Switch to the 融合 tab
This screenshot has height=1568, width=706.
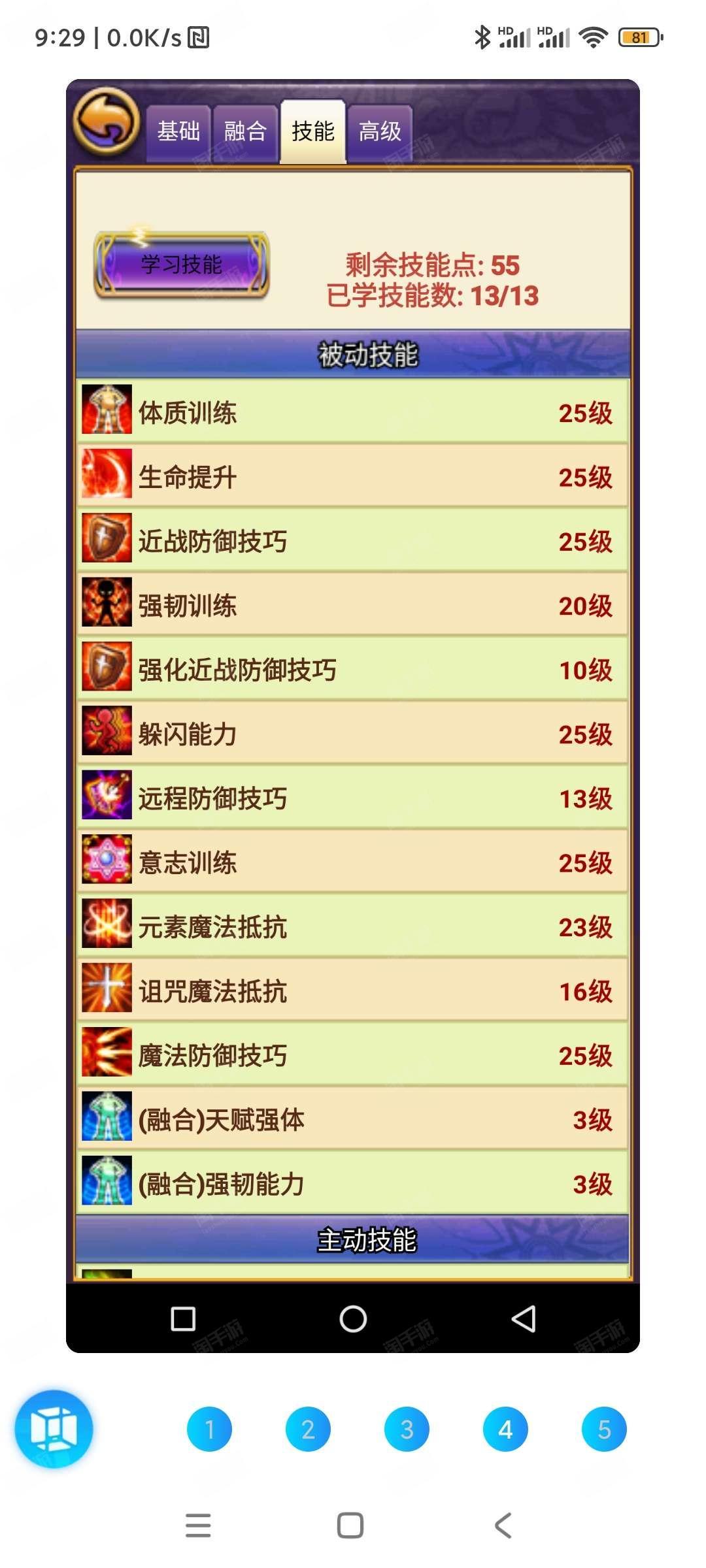pyautogui.click(x=245, y=133)
